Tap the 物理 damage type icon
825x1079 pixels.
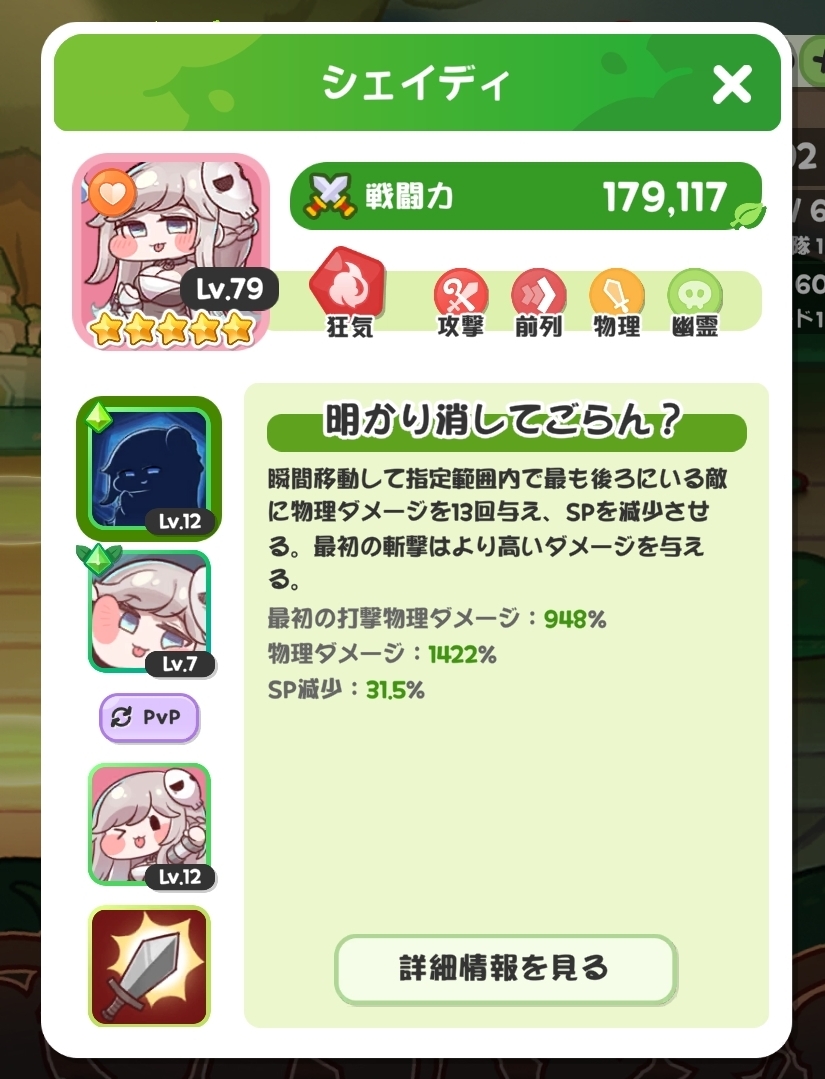tap(616, 295)
